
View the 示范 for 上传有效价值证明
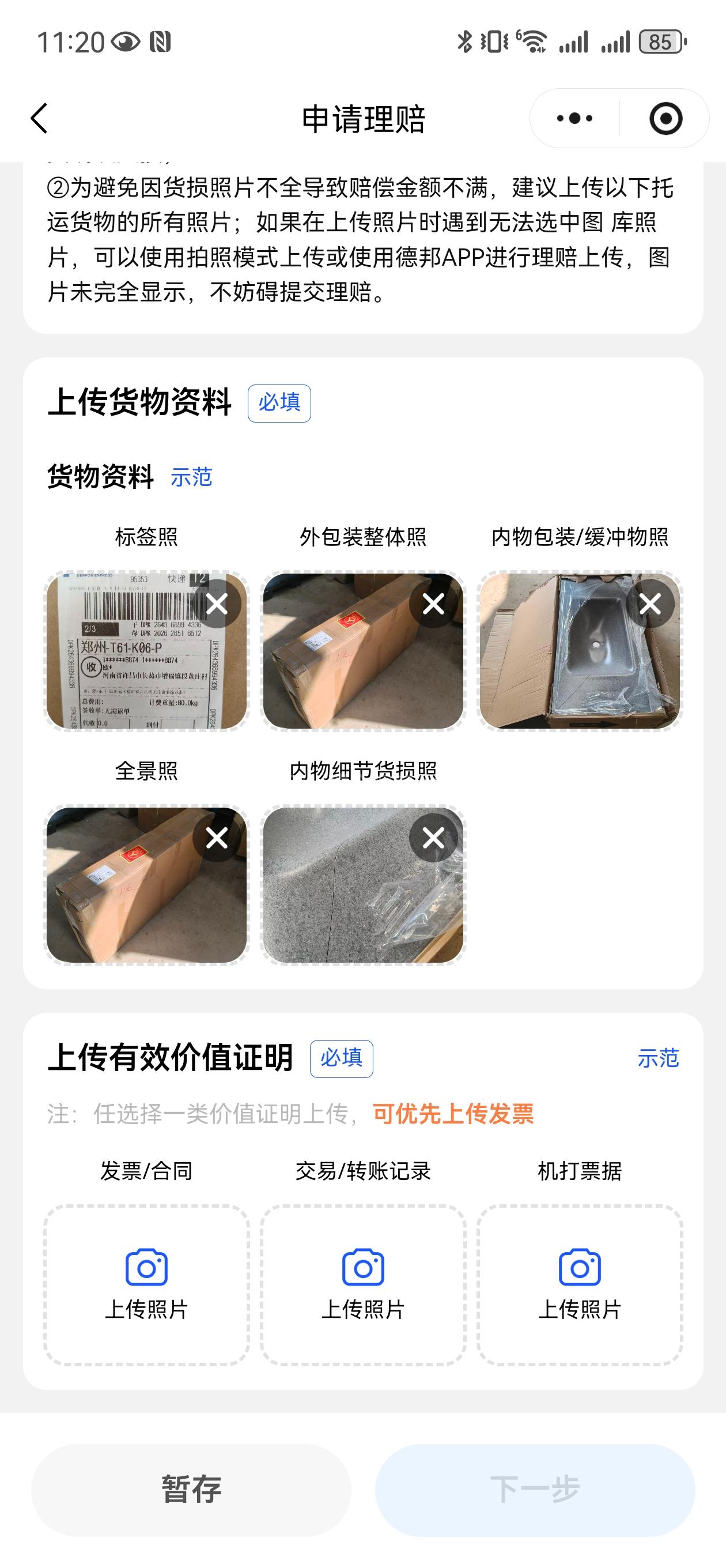[658, 1058]
